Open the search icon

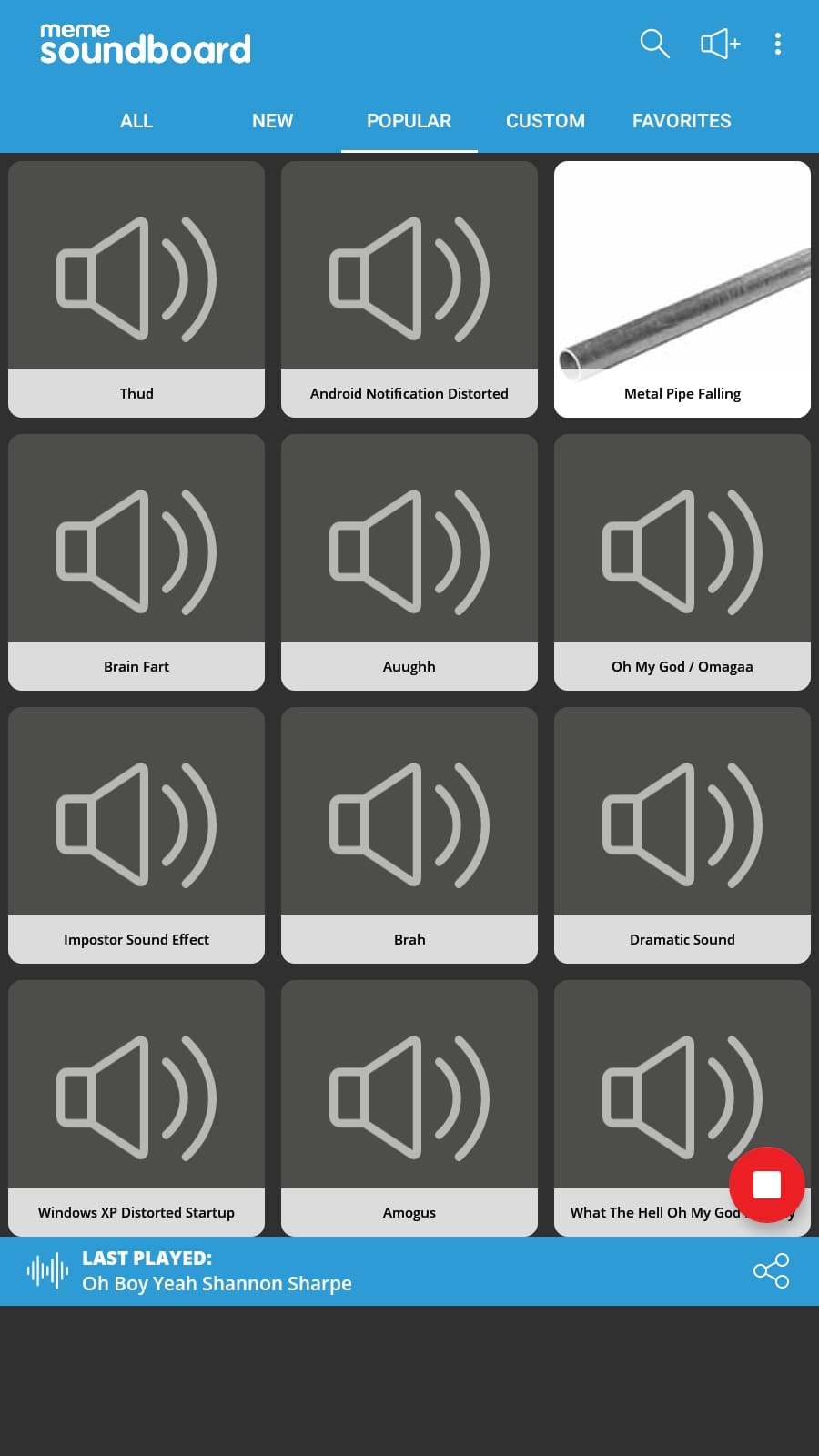point(654,44)
